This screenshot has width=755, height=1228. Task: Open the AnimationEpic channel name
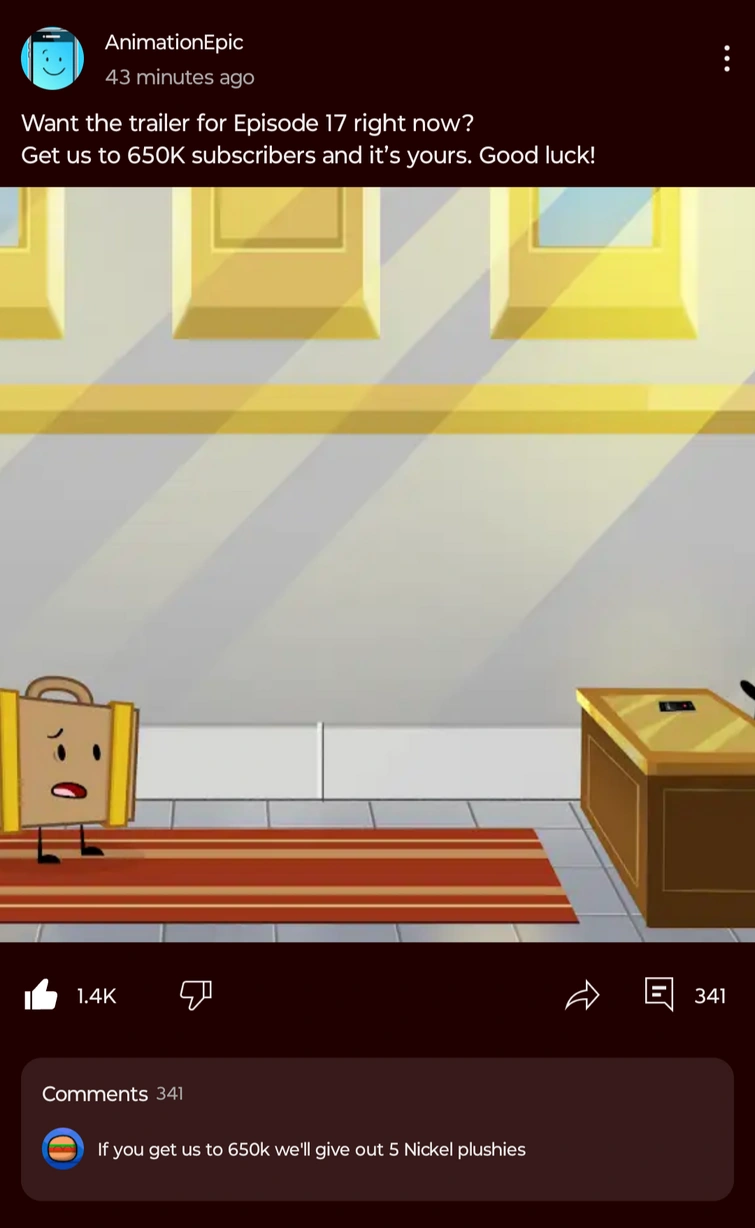pyautogui.click(x=174, y=42)
